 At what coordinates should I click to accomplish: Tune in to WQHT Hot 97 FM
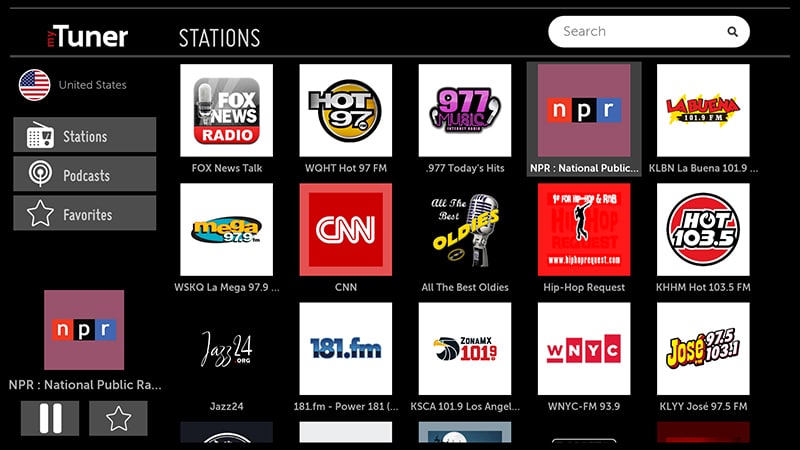point(346,110)
